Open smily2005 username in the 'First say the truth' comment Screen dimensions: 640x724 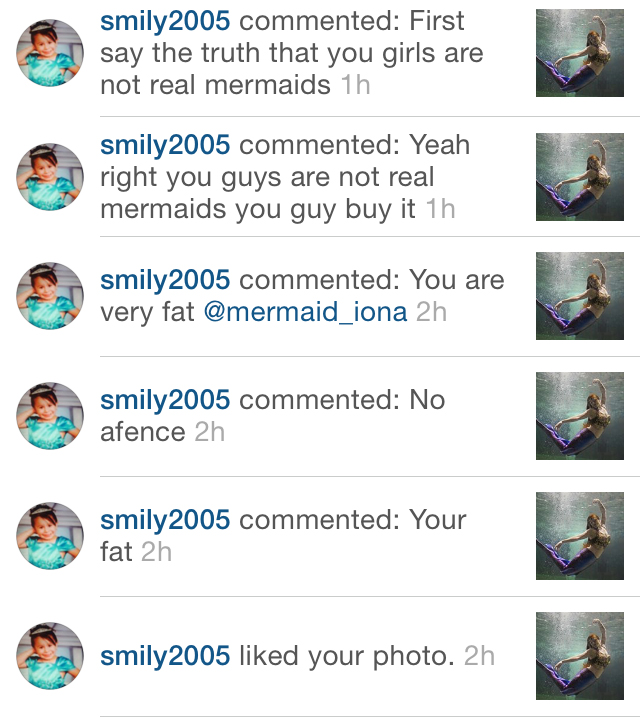click(165, 22)
